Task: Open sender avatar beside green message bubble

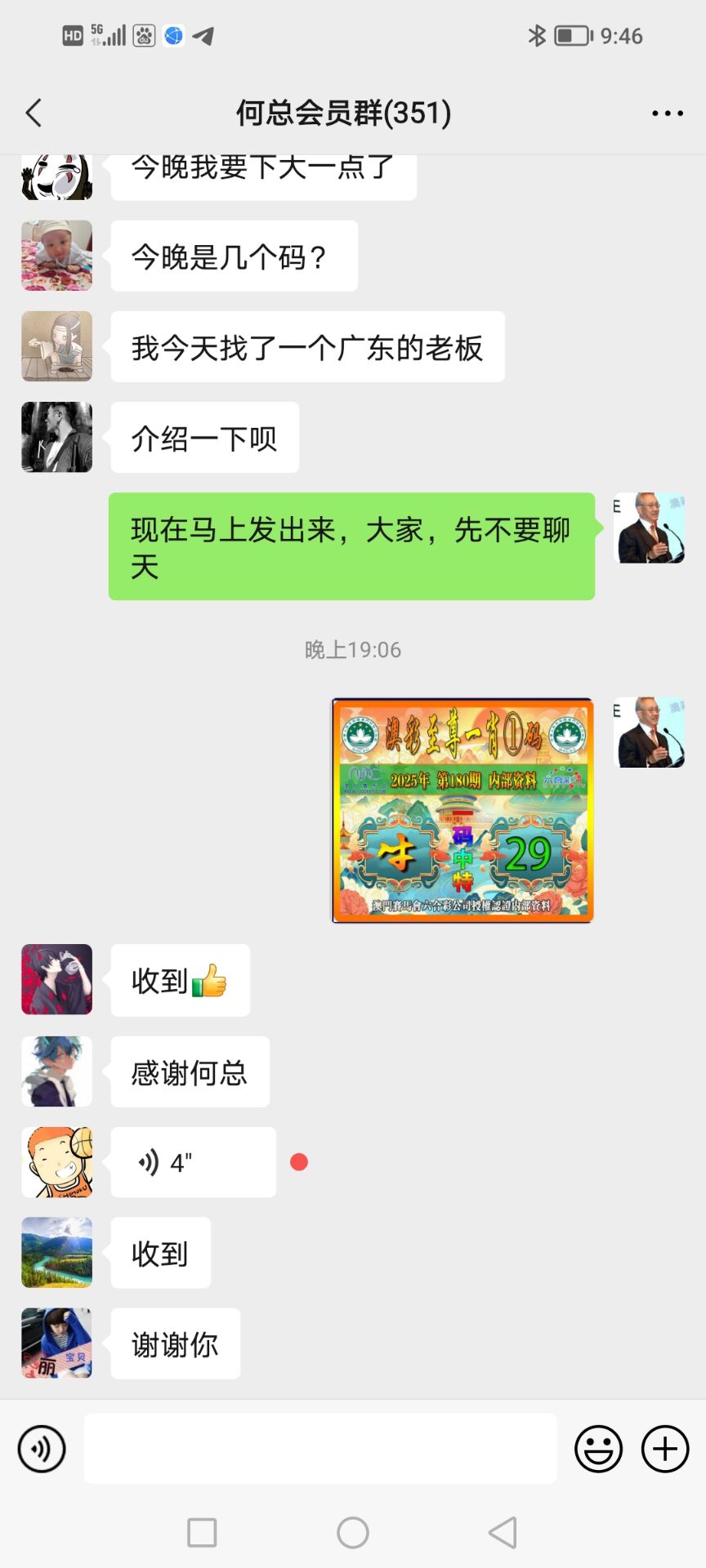Action: coord(649,528)
